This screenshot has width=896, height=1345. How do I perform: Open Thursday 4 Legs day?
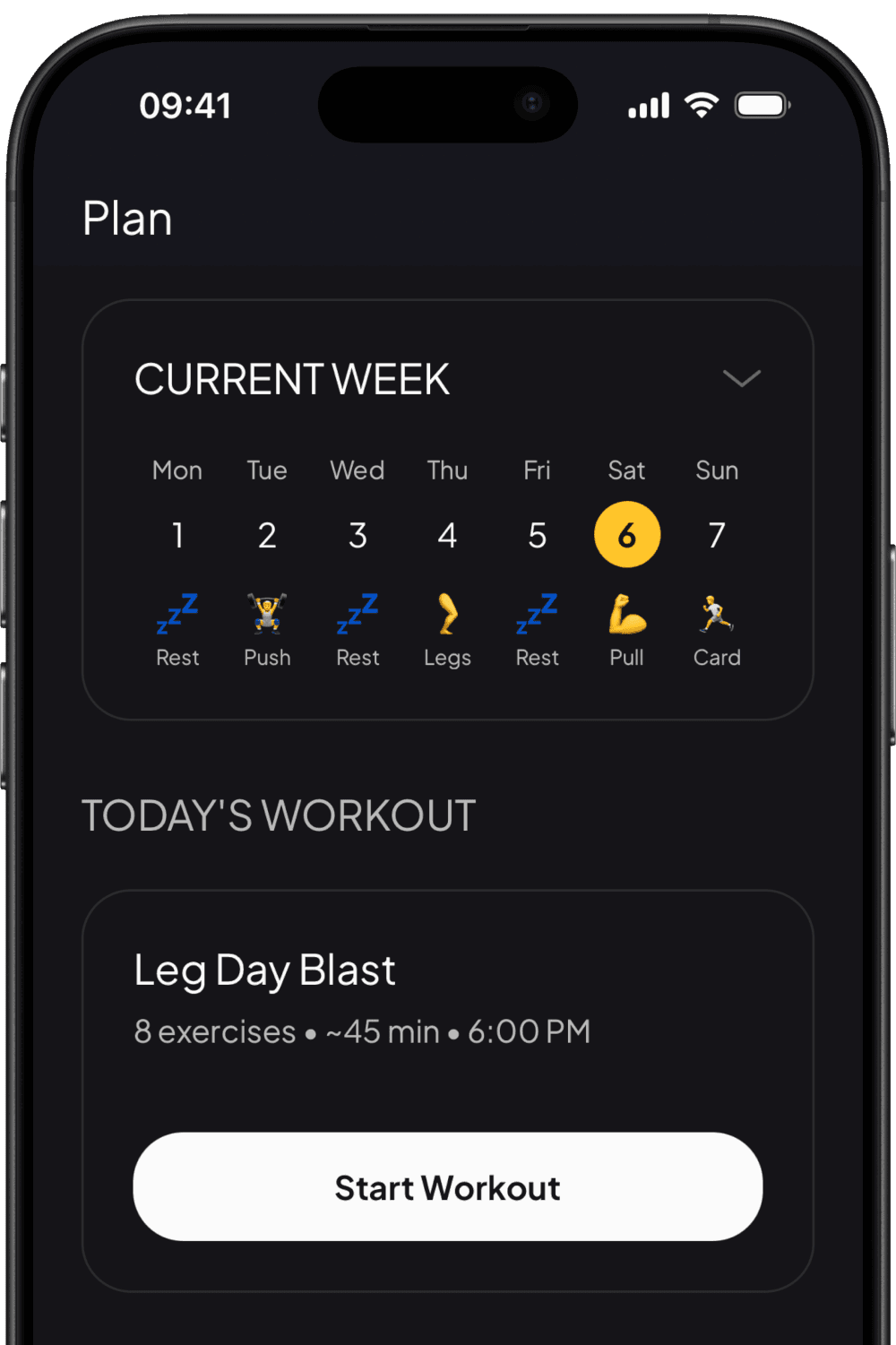click(x=447, y=536)
